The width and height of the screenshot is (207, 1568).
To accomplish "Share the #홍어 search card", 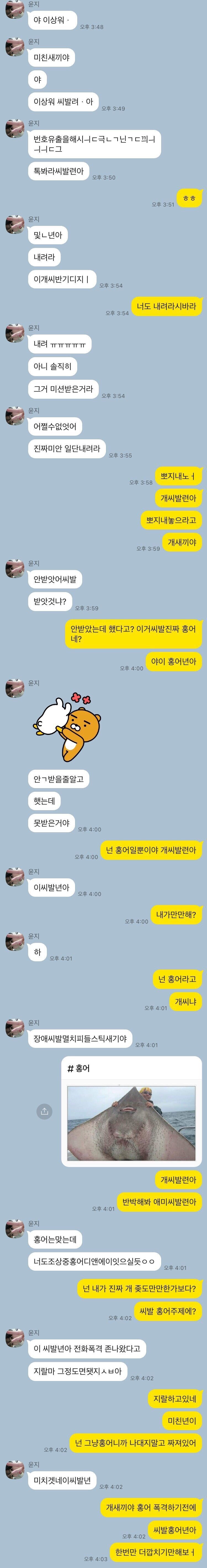I will click(x=44, y=1111).
